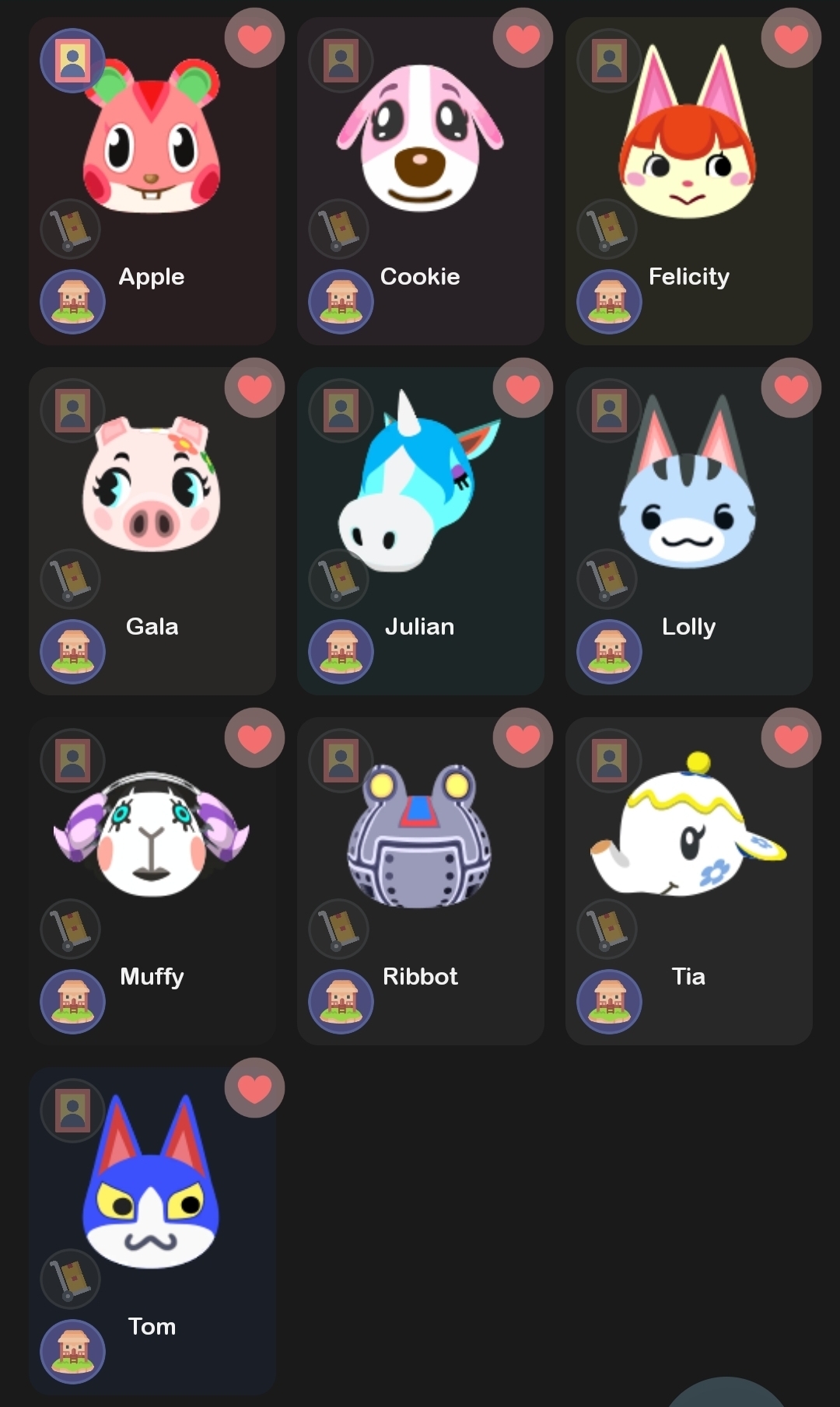Toggle the heart on Cookie's card
The width and height of the screenshot is (840, 1407).
coord(523,38)
